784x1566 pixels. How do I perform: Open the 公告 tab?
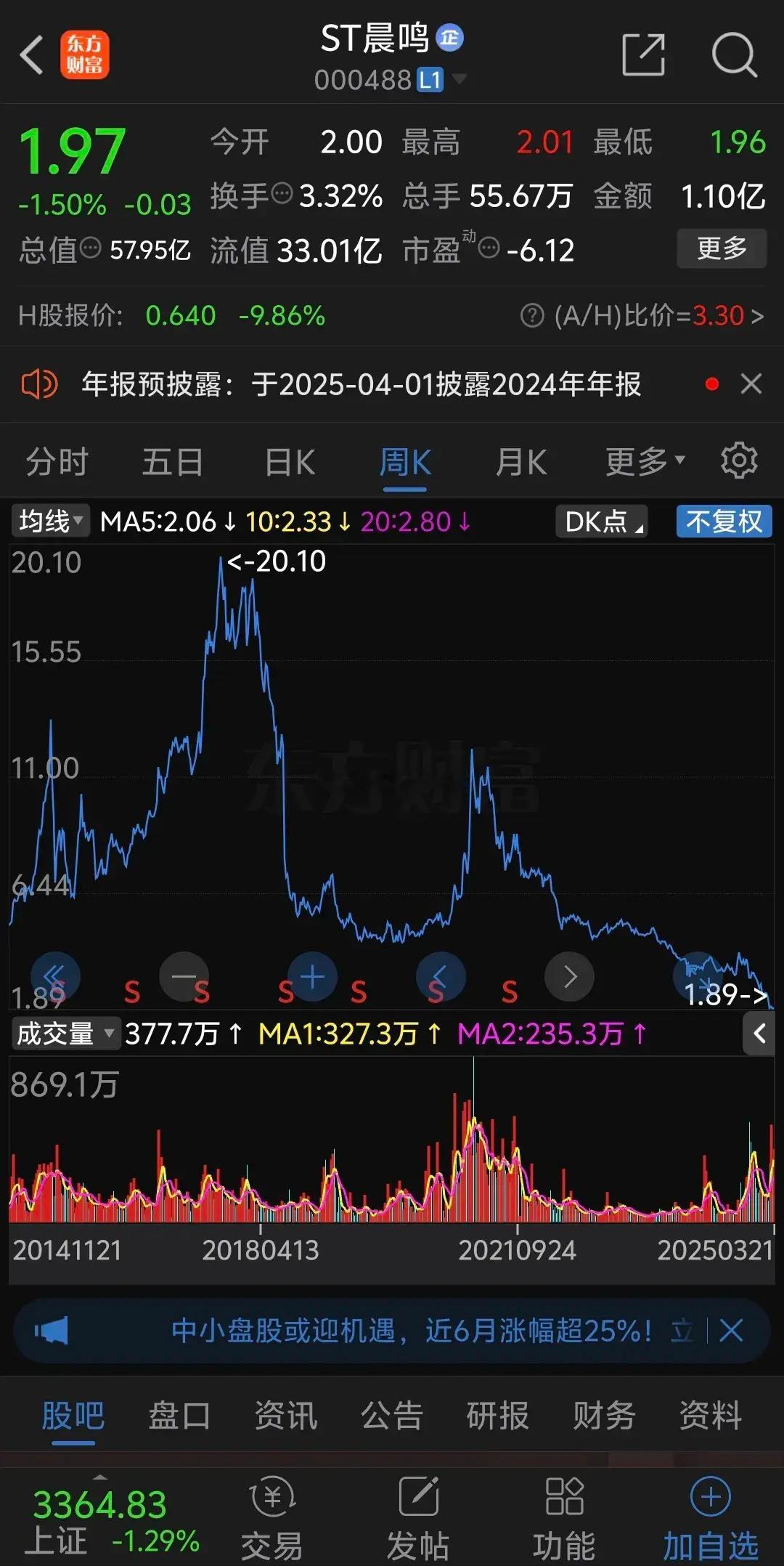tap(392, 1415)
